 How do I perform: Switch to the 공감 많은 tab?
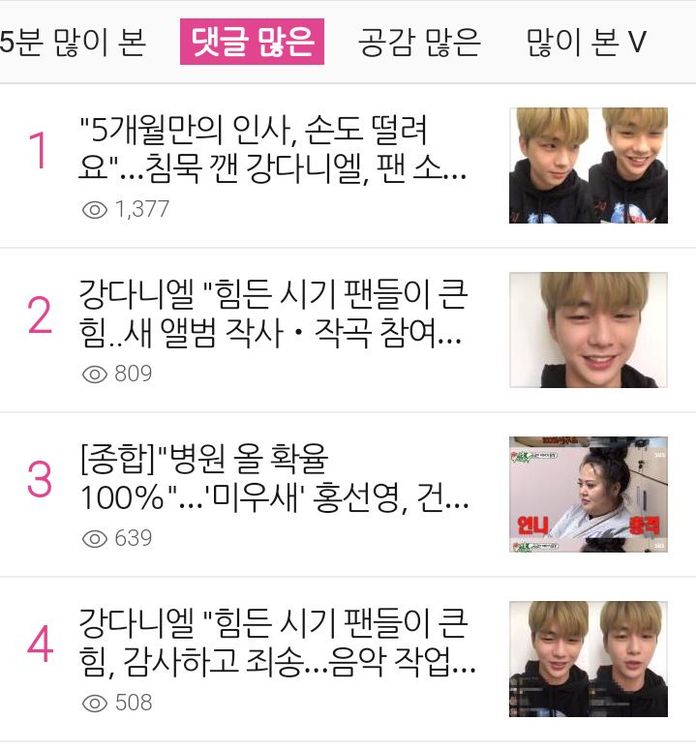coord(420,42)
